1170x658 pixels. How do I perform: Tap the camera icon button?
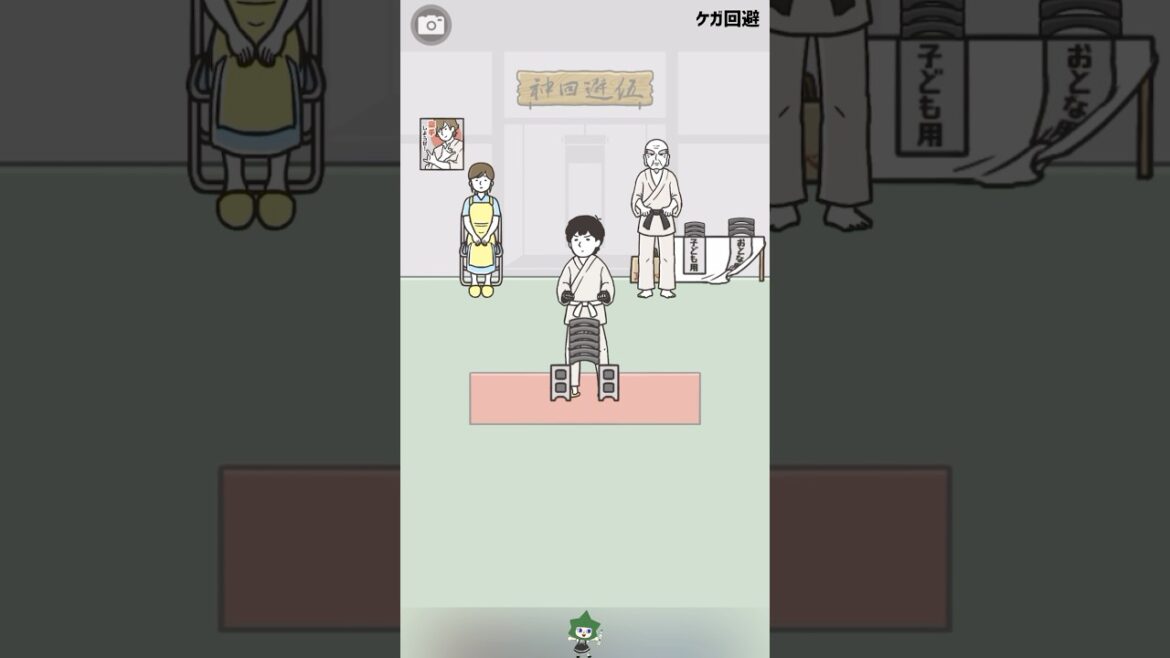(431, 25)
